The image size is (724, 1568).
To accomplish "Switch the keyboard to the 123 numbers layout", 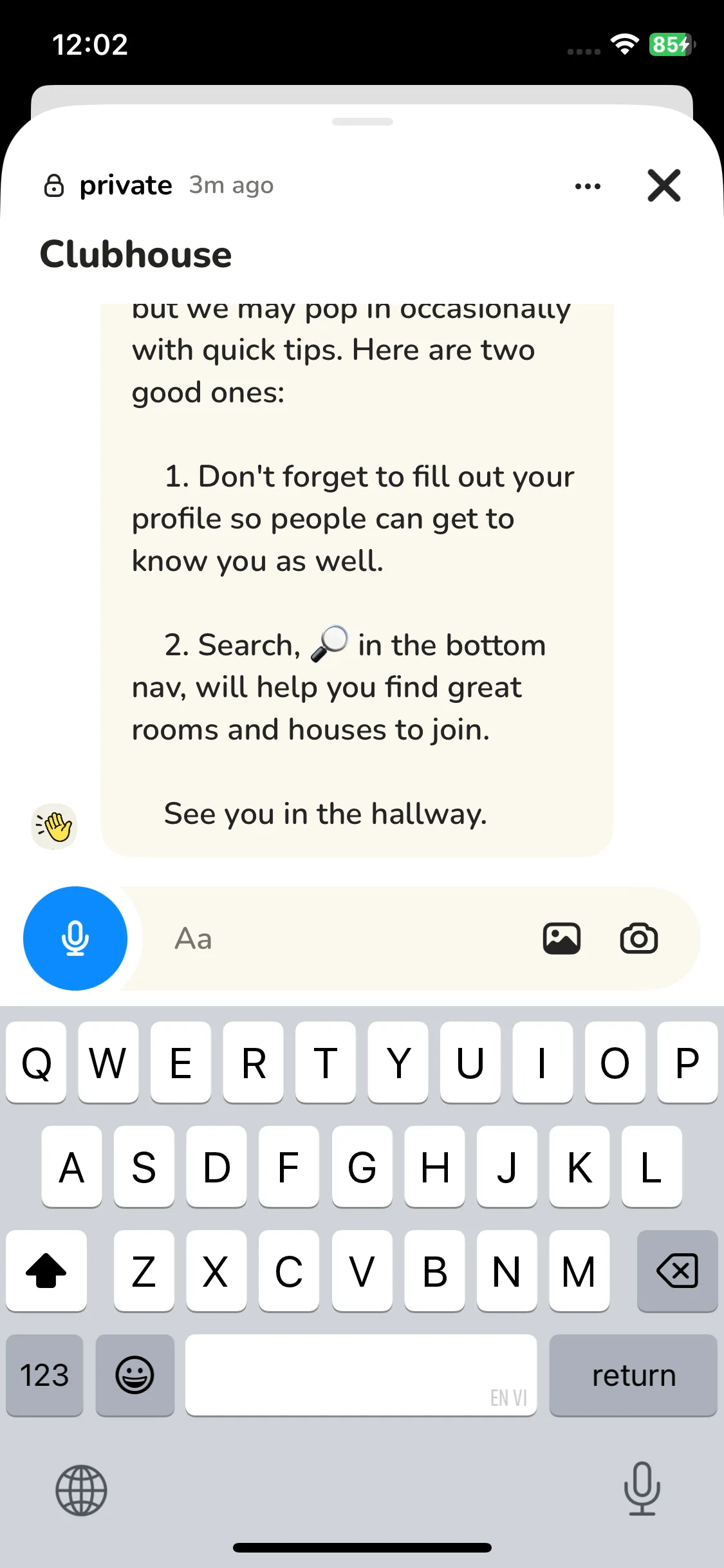I will tap(44, 1376).
